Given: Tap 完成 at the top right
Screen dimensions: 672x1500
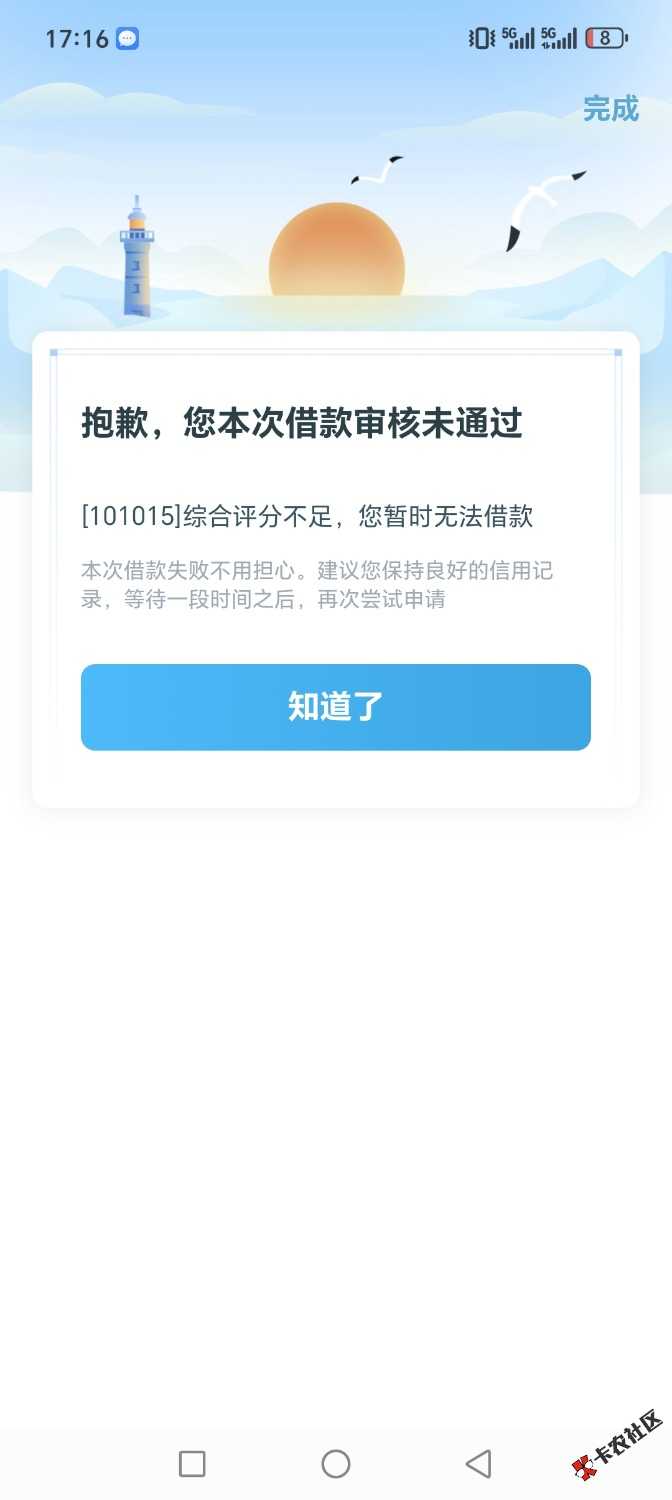Looking at the screenshot, I should pos(610,108).
